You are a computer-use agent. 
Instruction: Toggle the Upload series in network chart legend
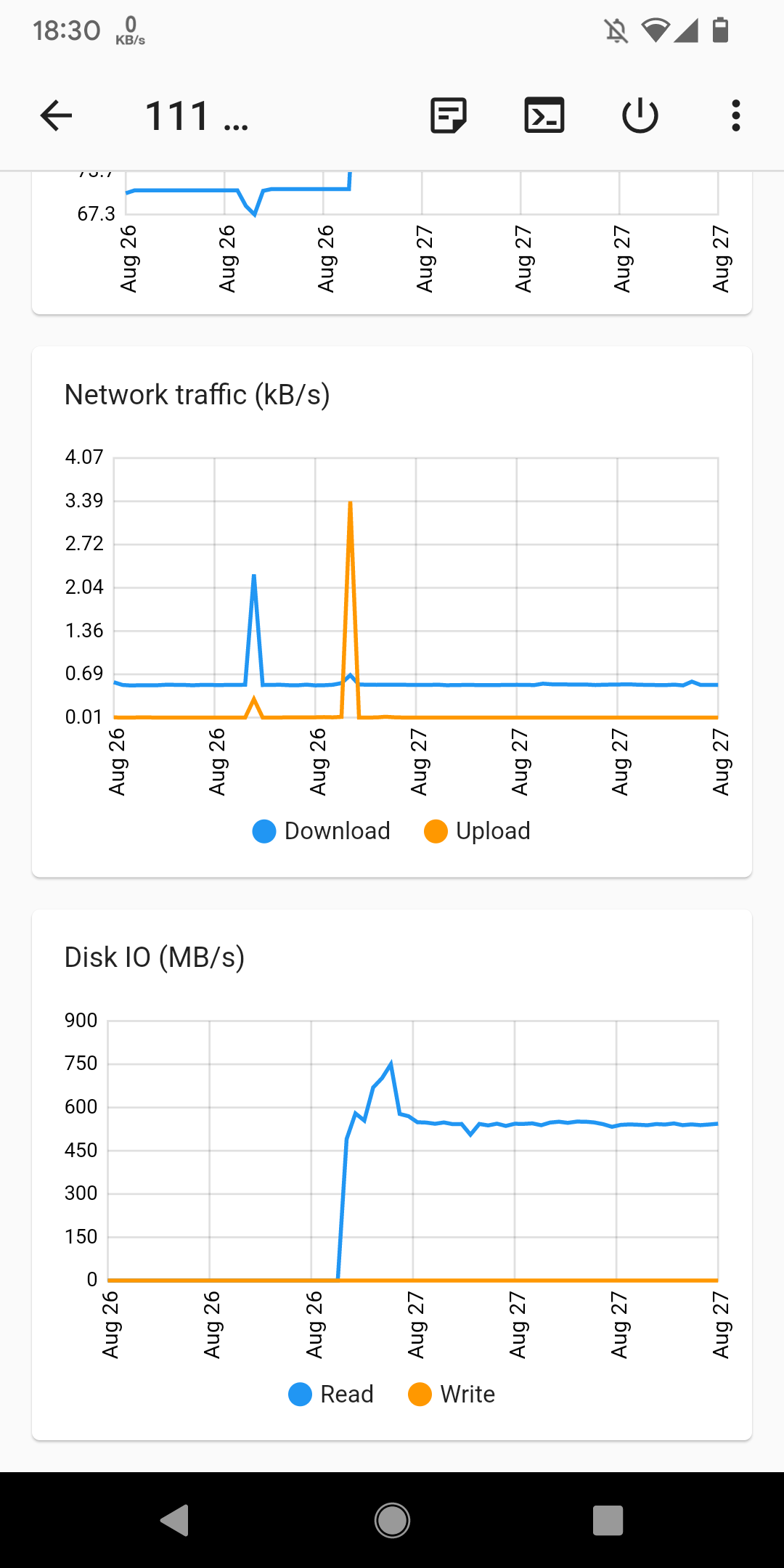point(478,831)
